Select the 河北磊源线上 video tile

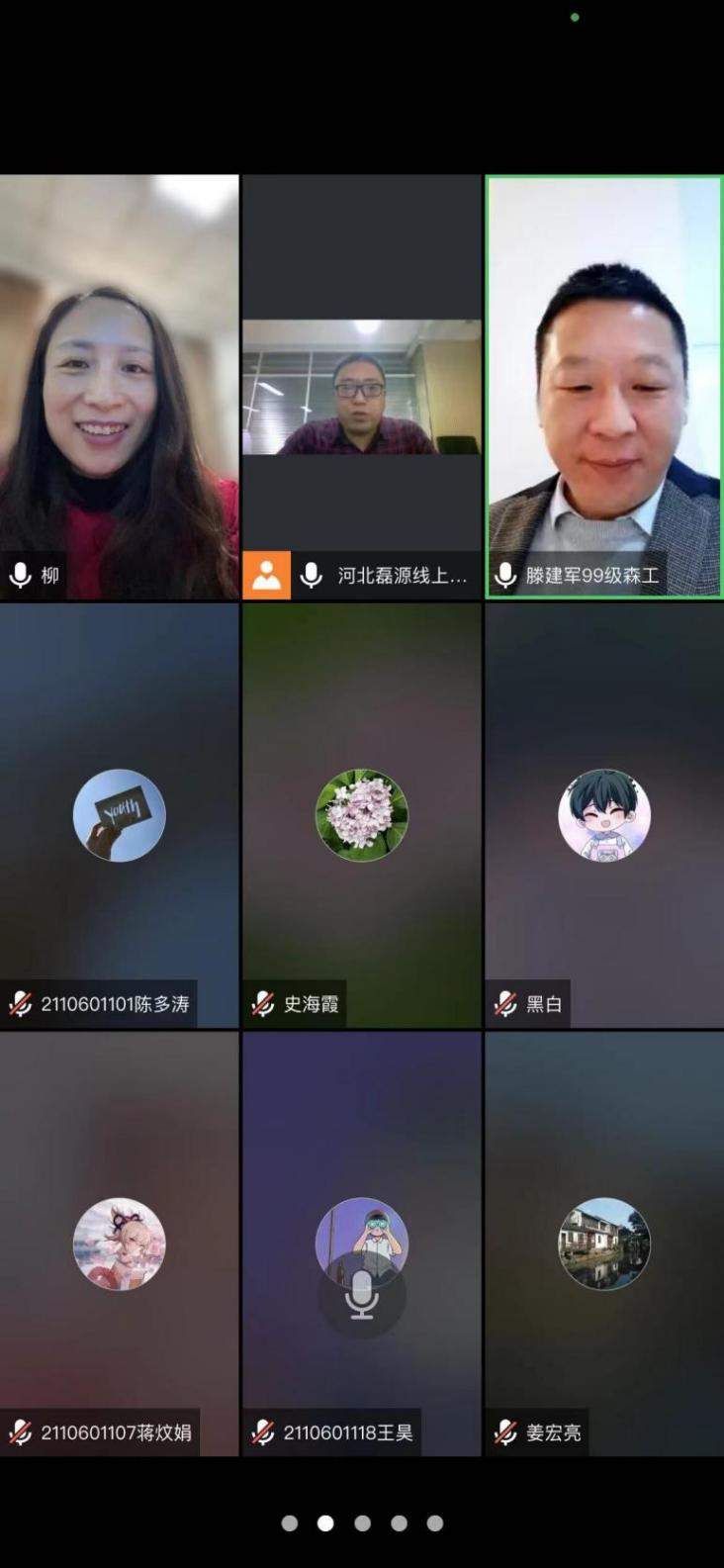pos(362,388)
